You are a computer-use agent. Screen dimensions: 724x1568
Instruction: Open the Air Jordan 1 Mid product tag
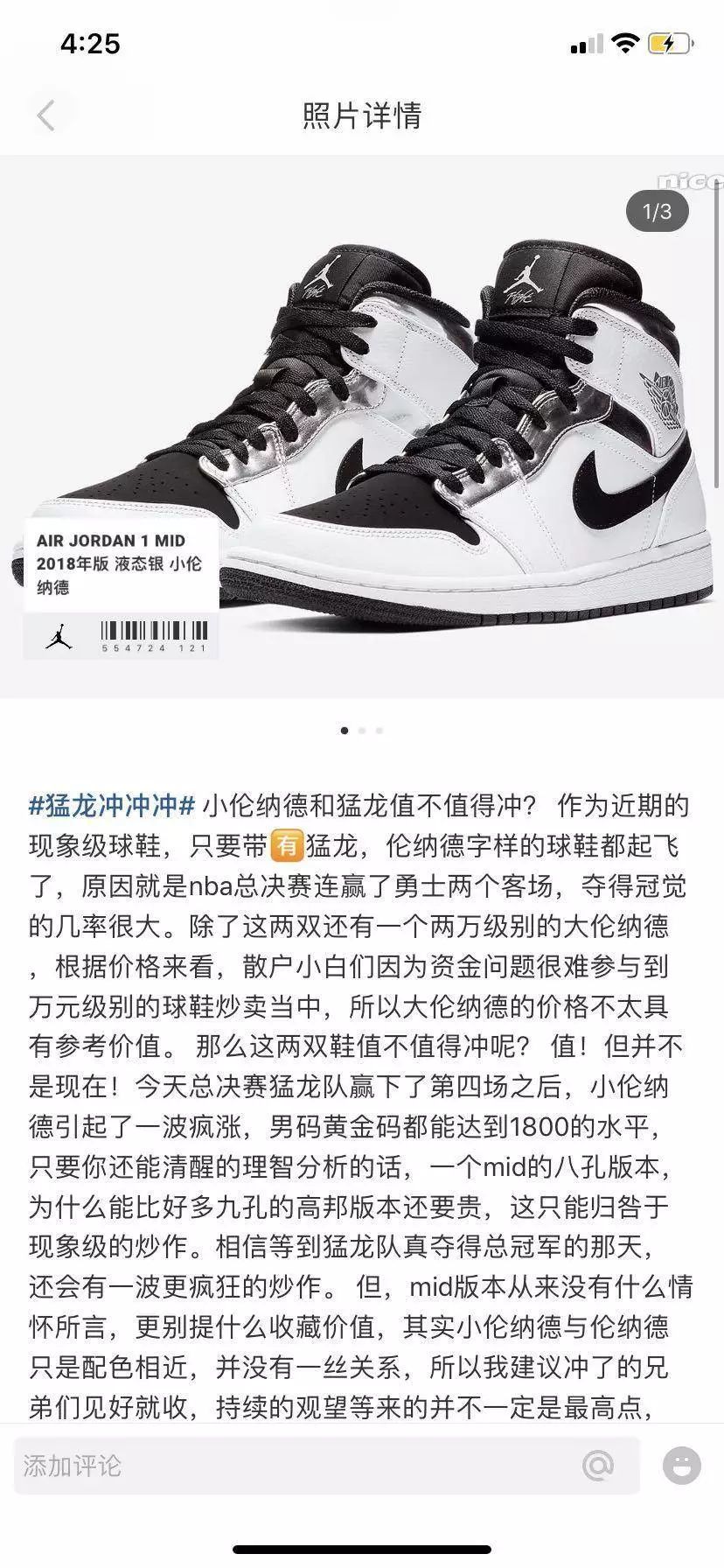(x=121, y=588)
